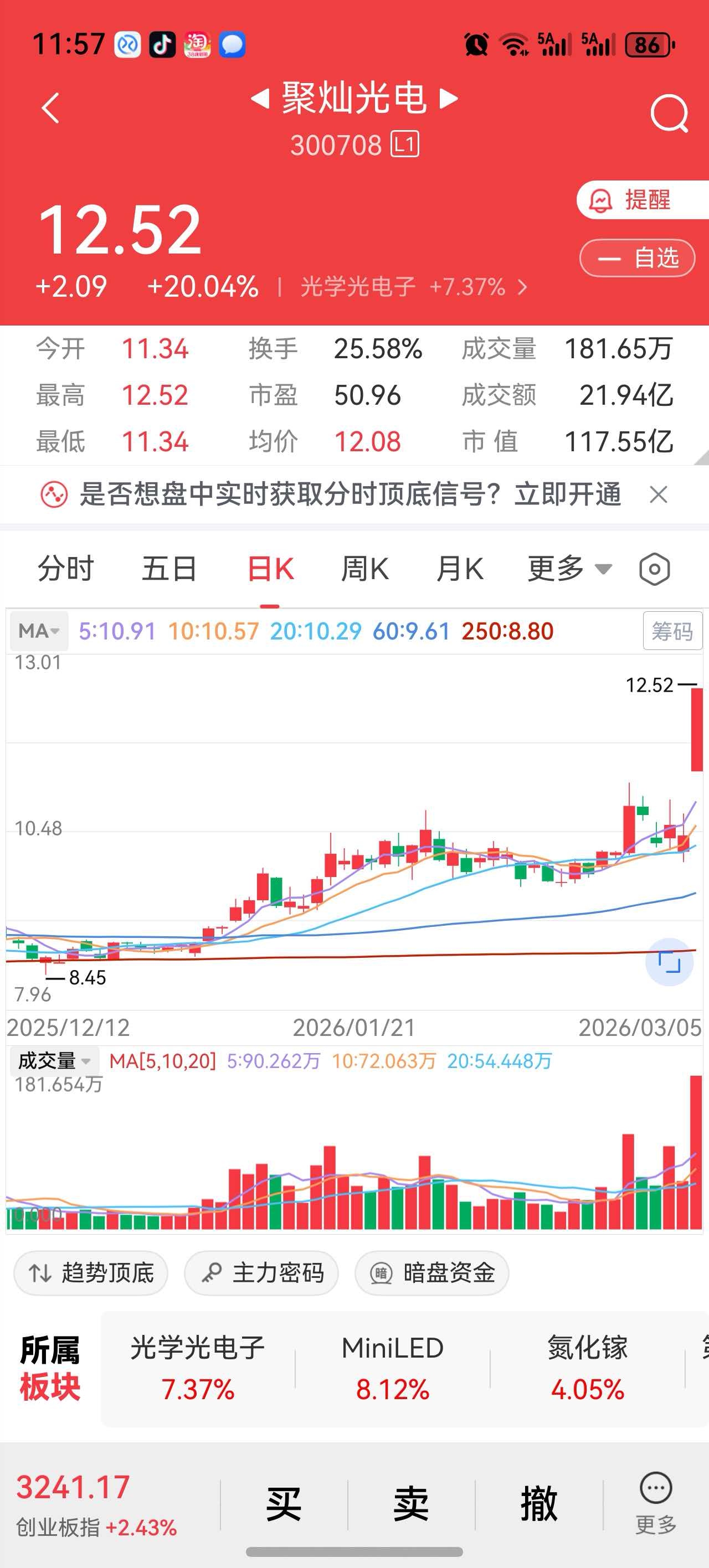Change the MA indicator dropdown
This screenshot has width=709, height=1568.
(x=39, y=631)
